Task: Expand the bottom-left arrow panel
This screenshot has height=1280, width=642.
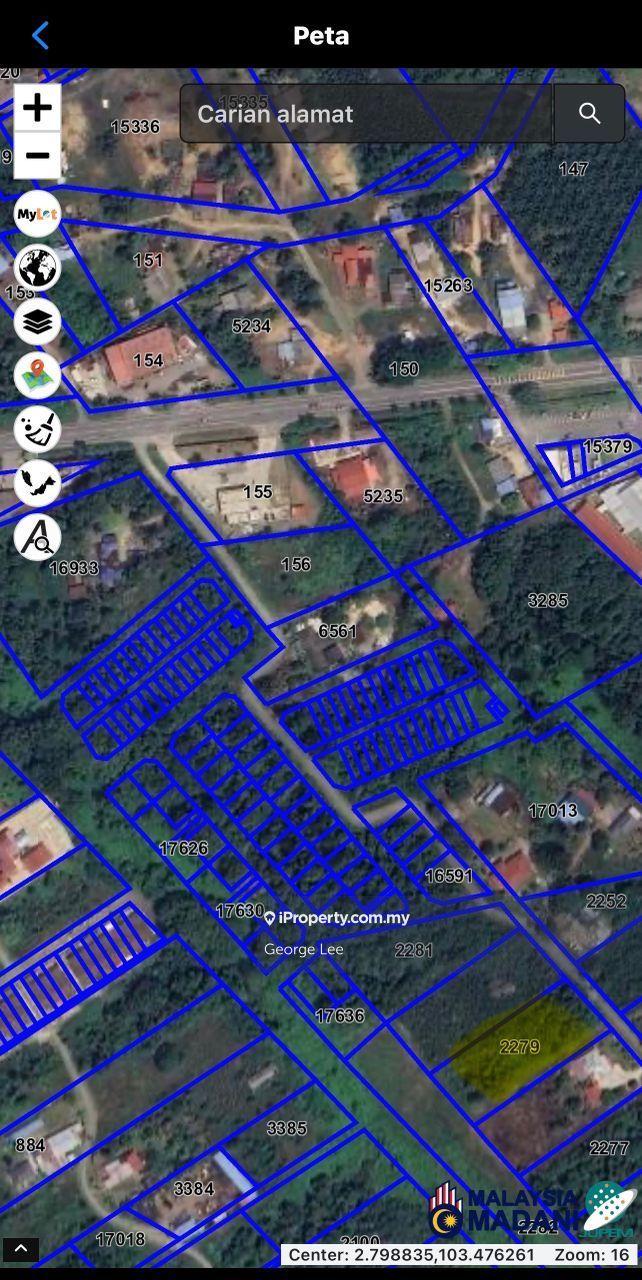Action: 20,1249
